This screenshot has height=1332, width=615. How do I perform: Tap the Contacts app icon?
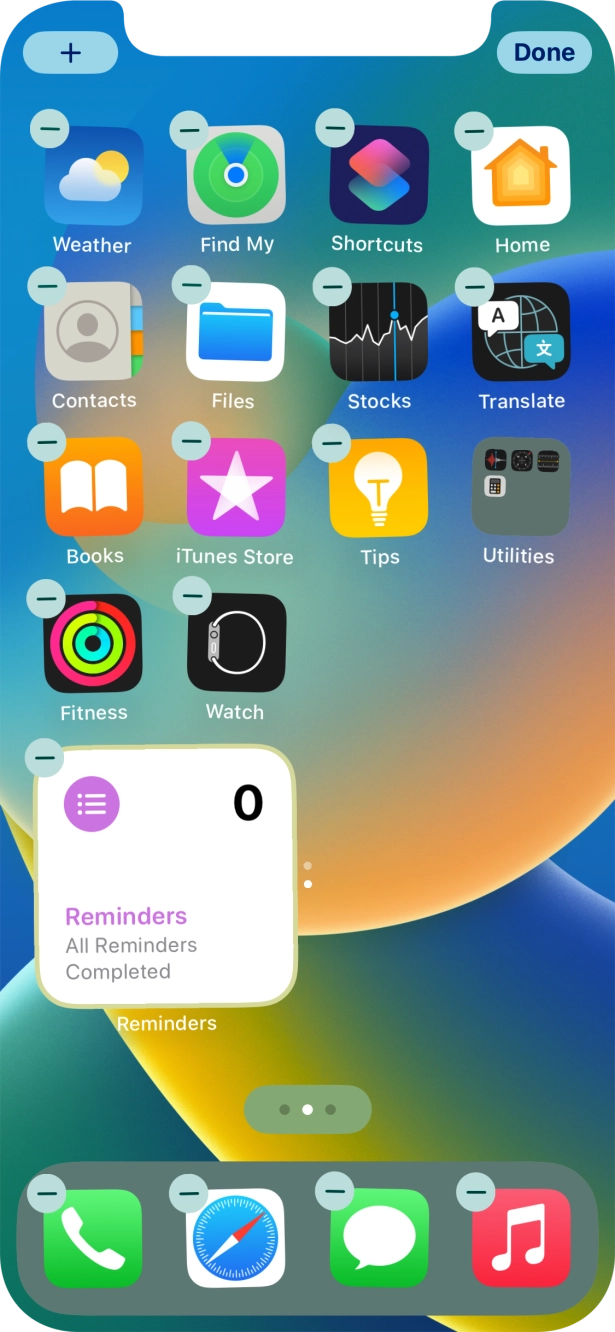(94, 331)
